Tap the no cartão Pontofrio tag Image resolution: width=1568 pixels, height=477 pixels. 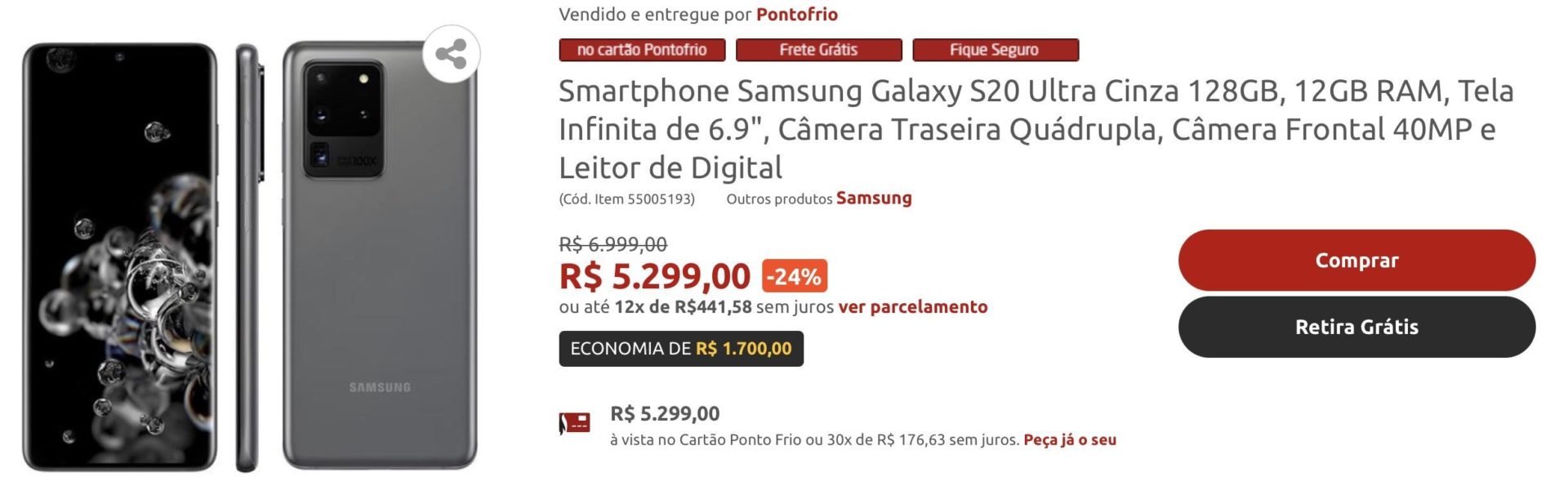642,50
